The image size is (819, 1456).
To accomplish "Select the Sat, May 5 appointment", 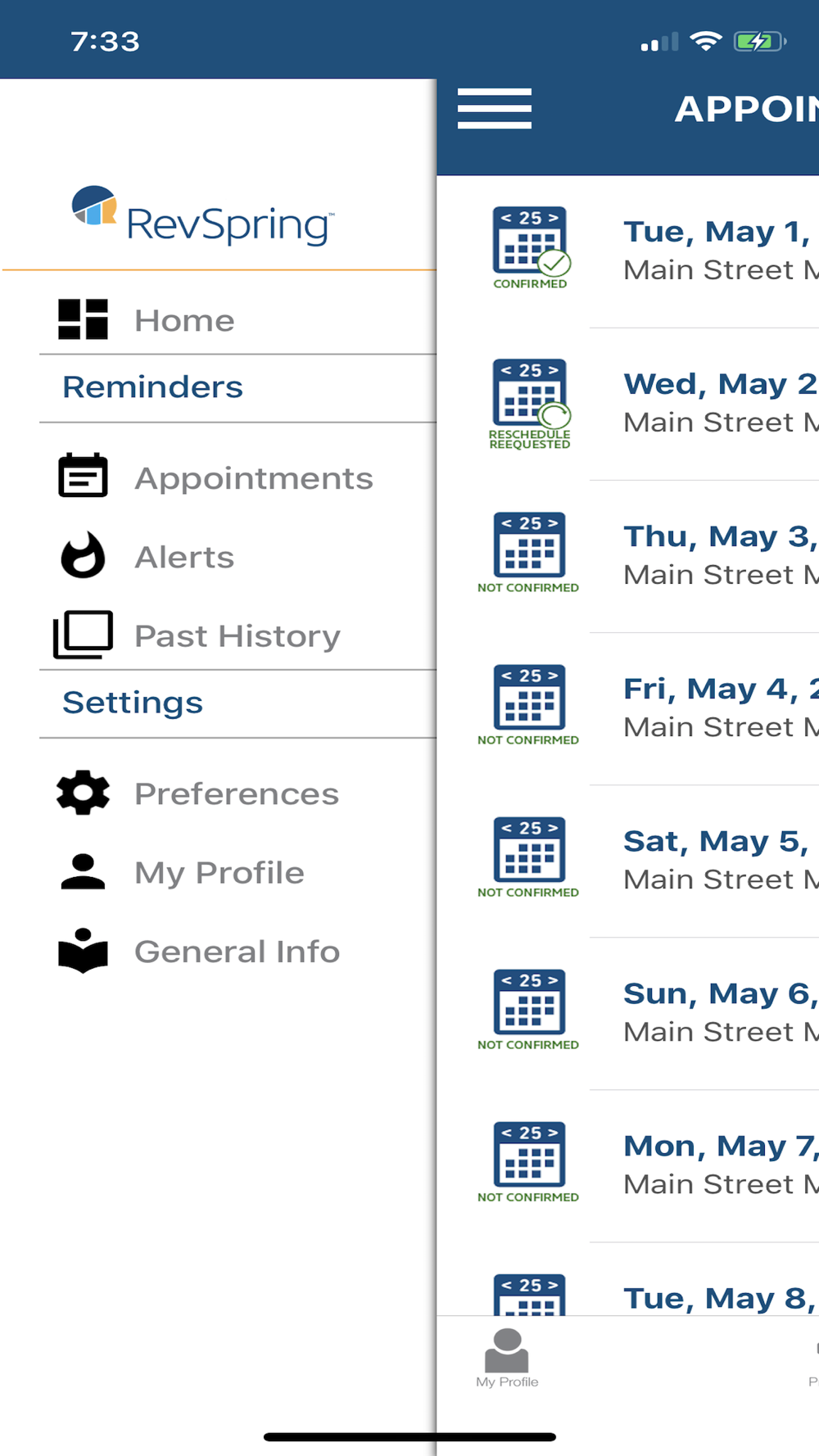I will (x=628, y=861).
